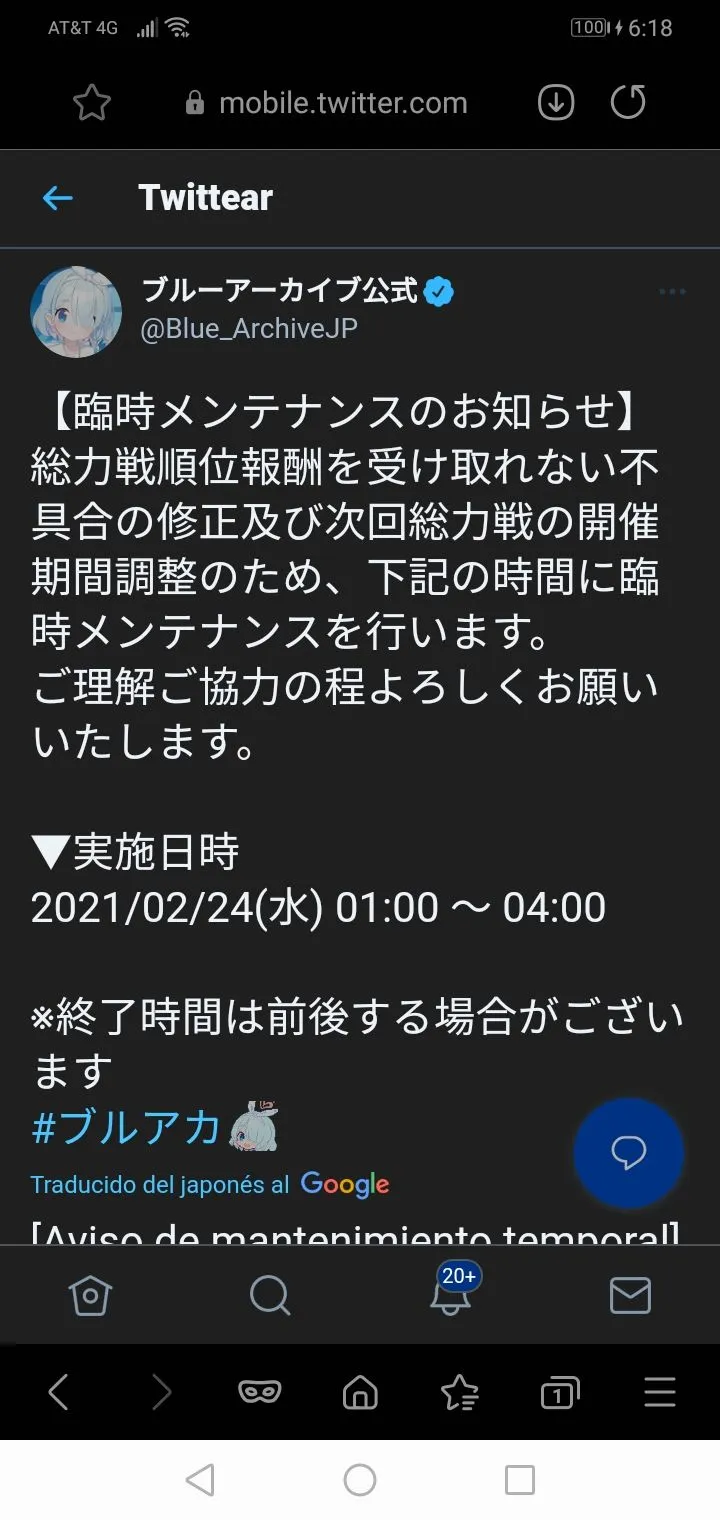
Task: Reload the current page
Action: coord(628,102)
